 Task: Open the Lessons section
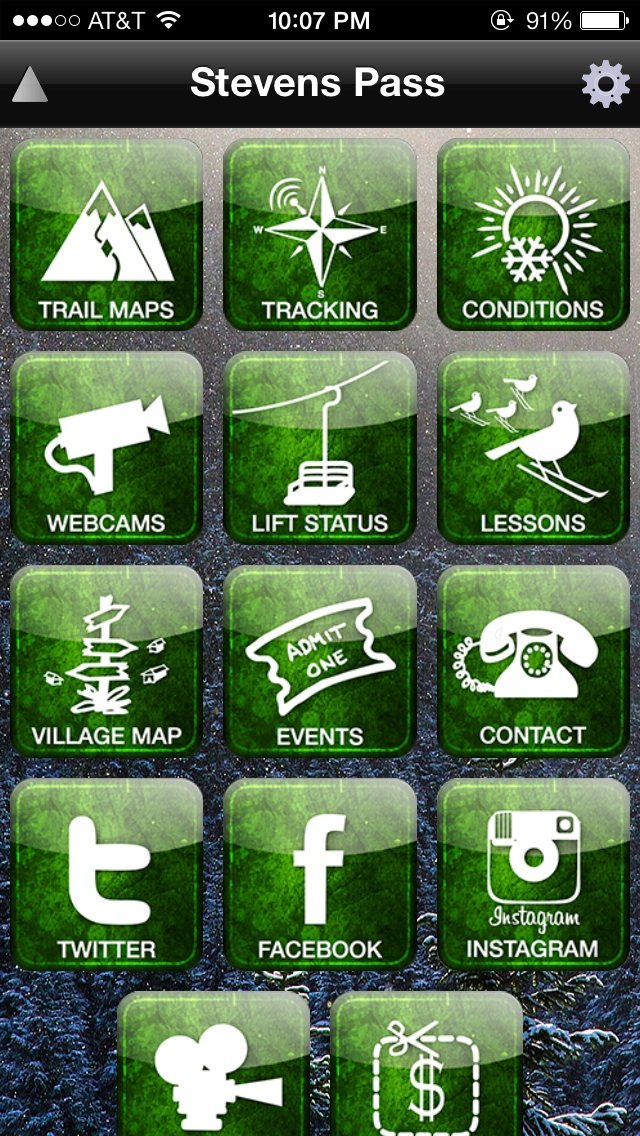(533, 448)
